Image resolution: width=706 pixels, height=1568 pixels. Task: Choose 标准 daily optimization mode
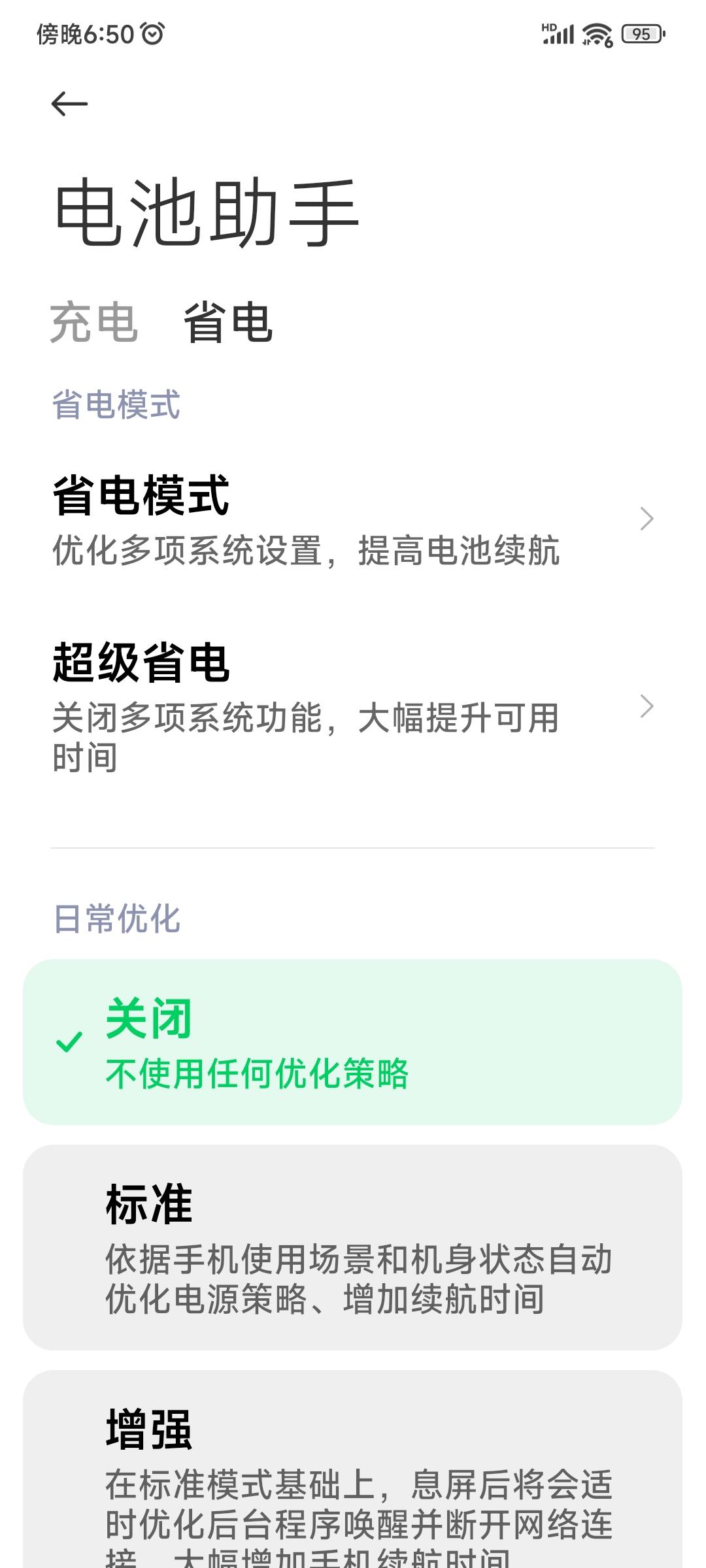353,1248
